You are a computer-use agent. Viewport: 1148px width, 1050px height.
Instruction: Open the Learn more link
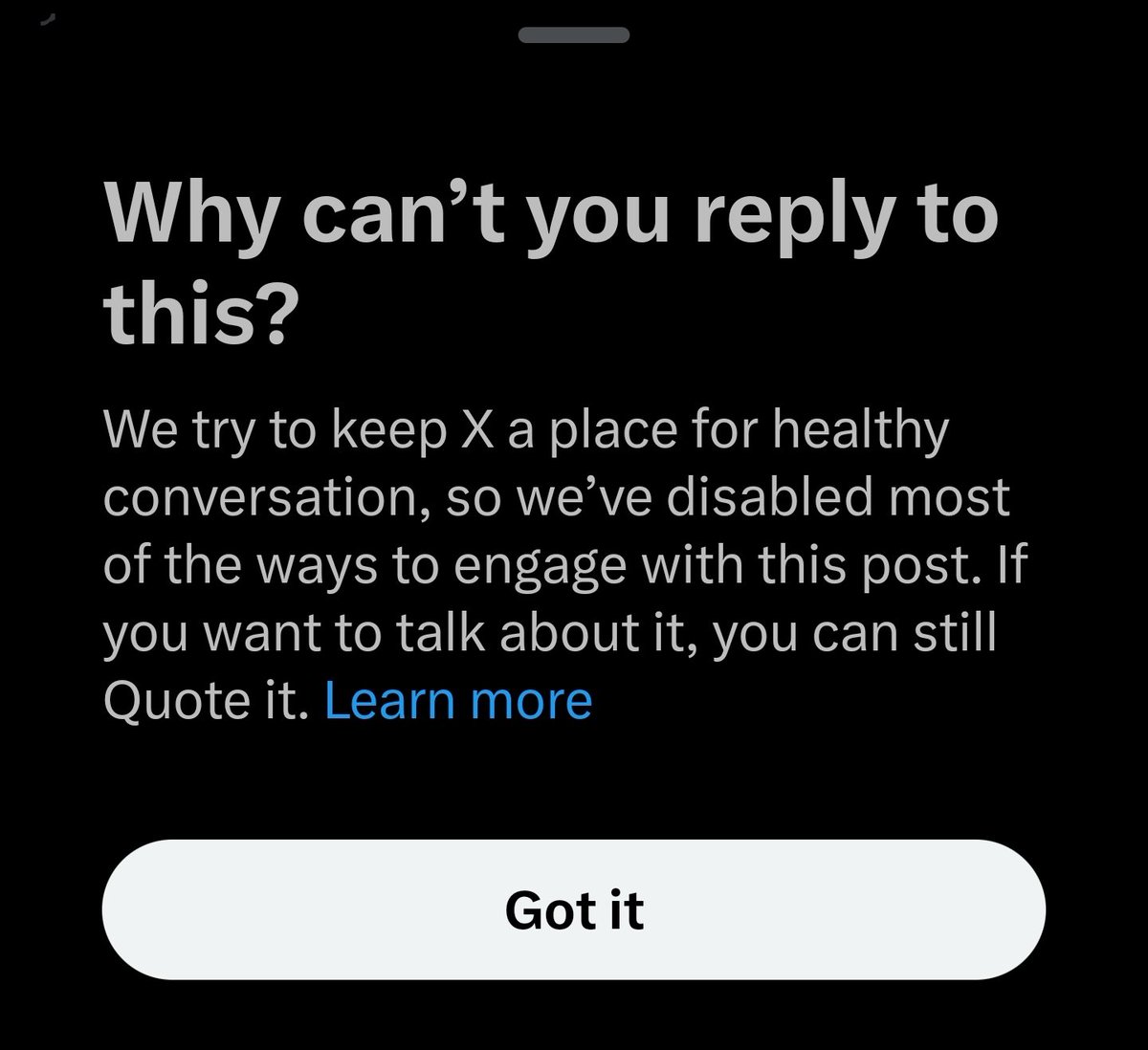click(x=458, y=700)
